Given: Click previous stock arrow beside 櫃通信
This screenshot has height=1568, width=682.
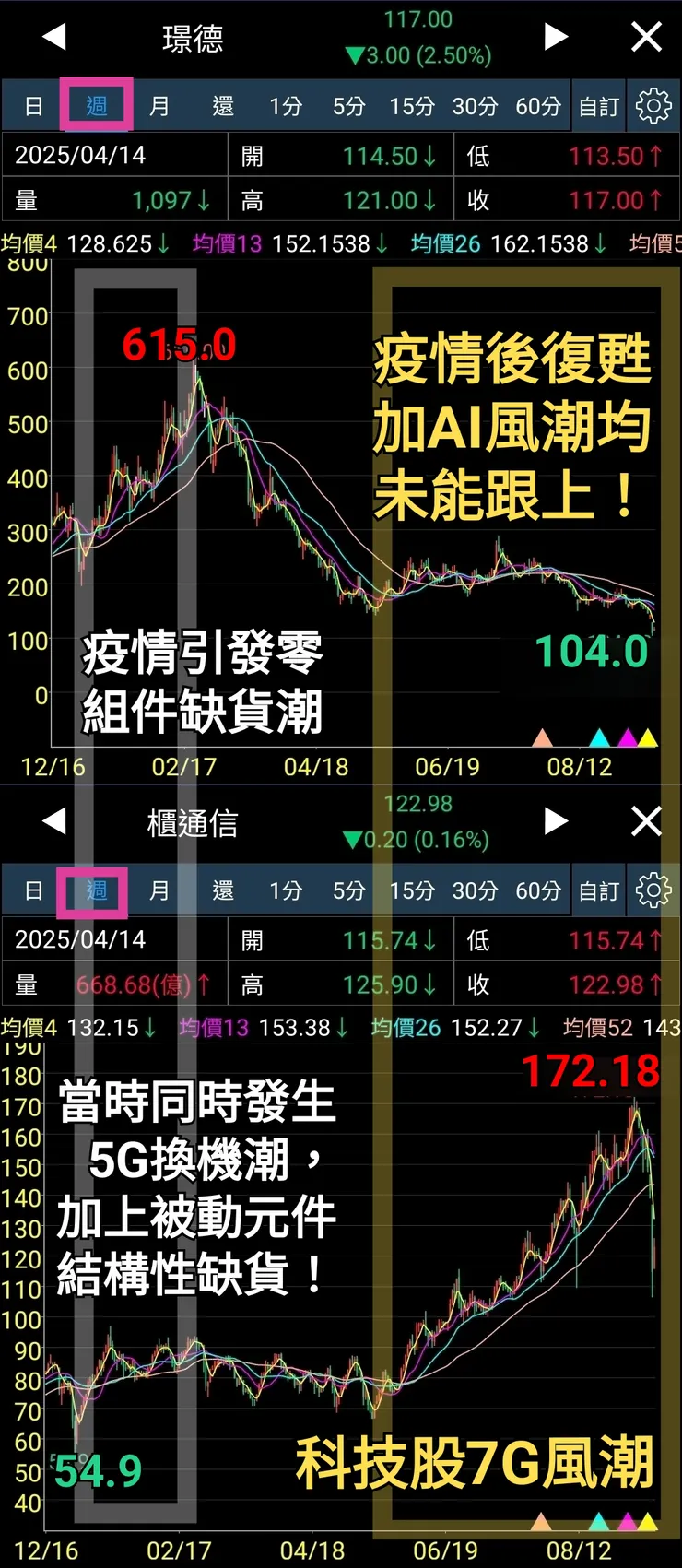Looking at the screenshot, I should tap(53, 822).
